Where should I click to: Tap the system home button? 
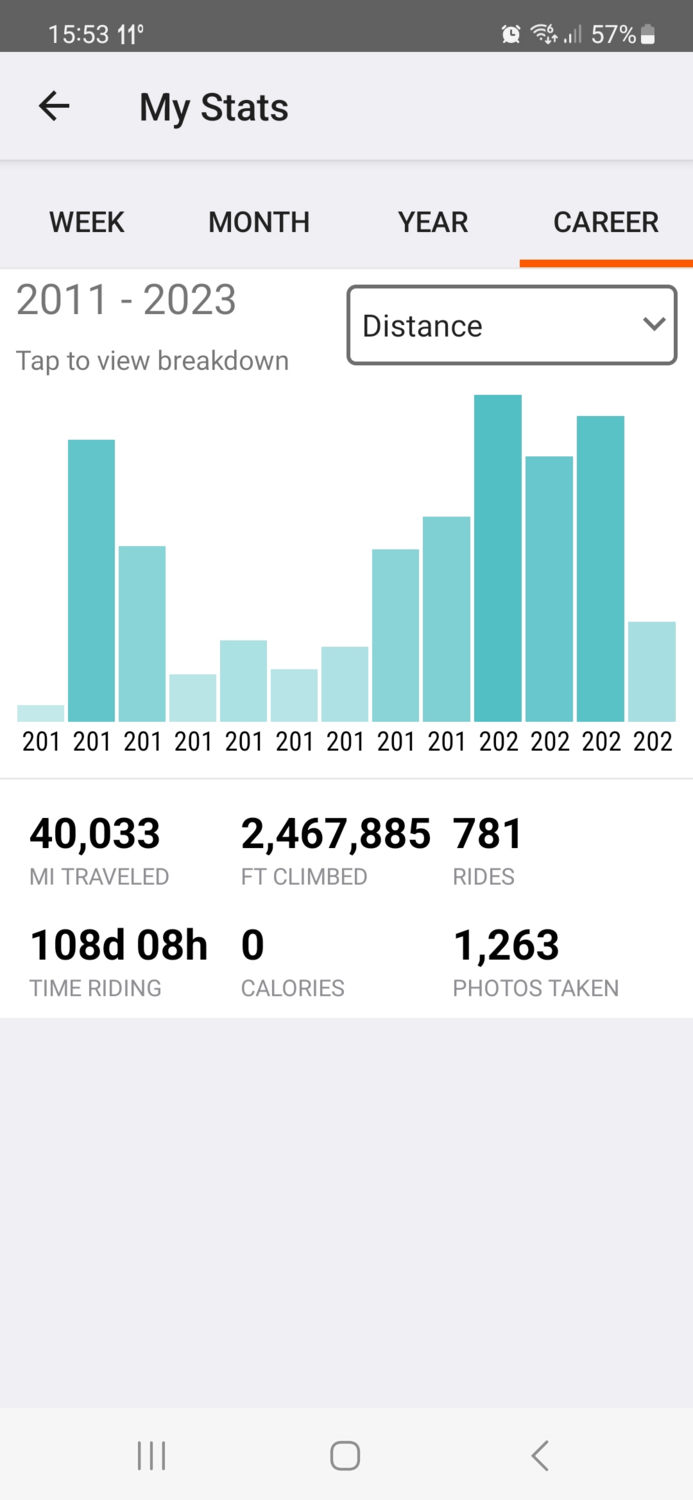345,1455
